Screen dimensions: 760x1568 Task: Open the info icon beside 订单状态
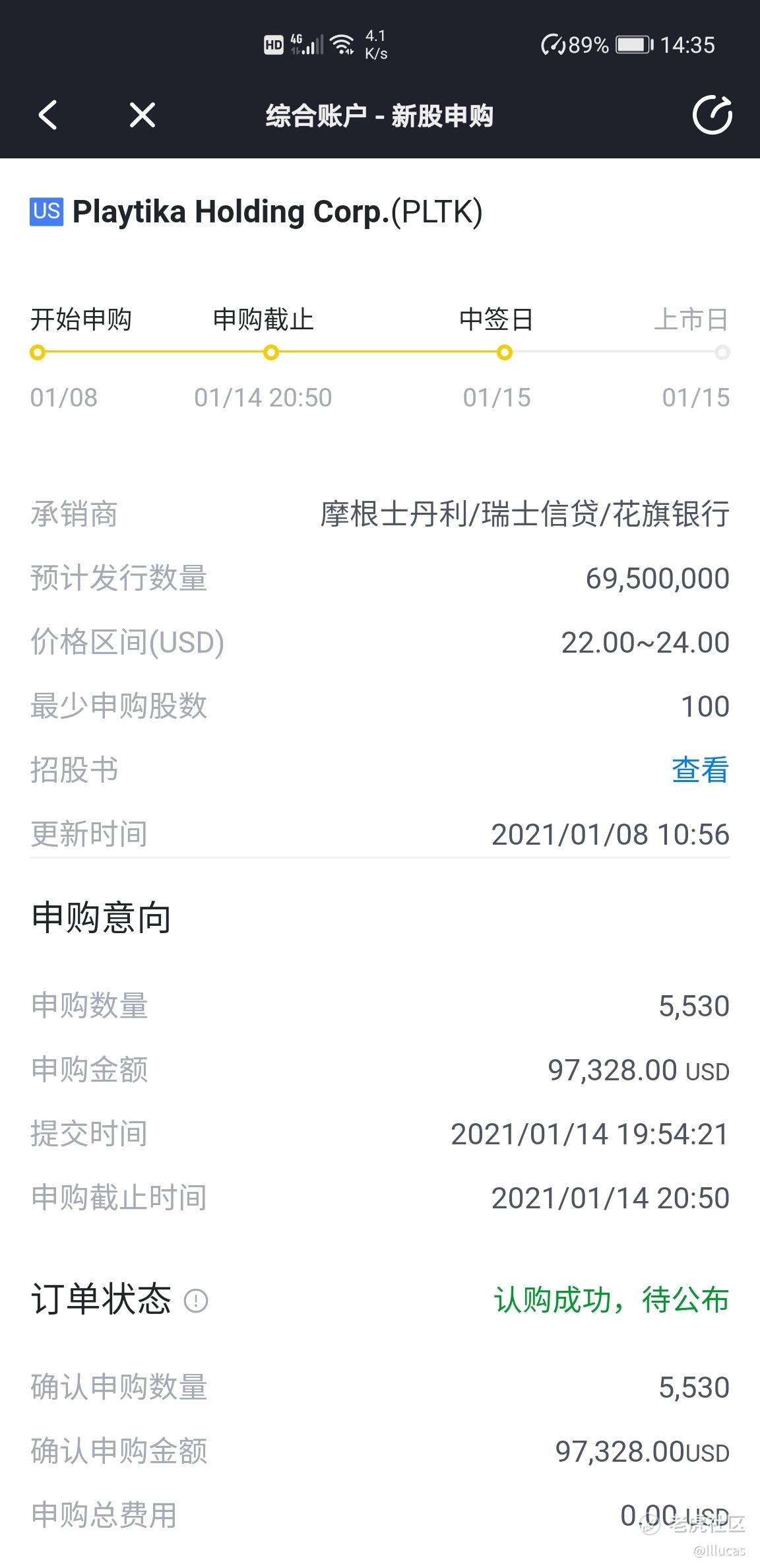point(196,1301)
